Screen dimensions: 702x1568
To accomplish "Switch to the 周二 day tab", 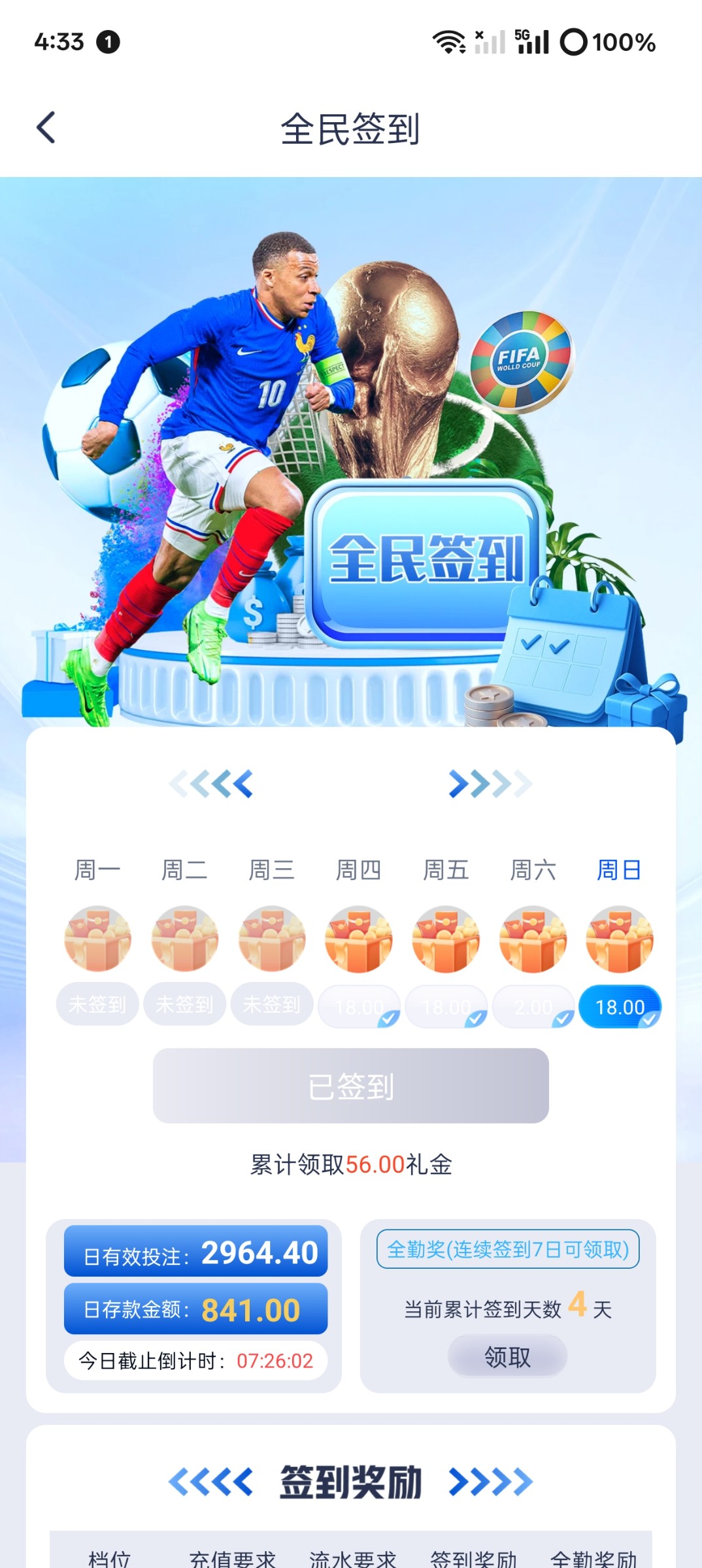I will click(x=184, y=869).
